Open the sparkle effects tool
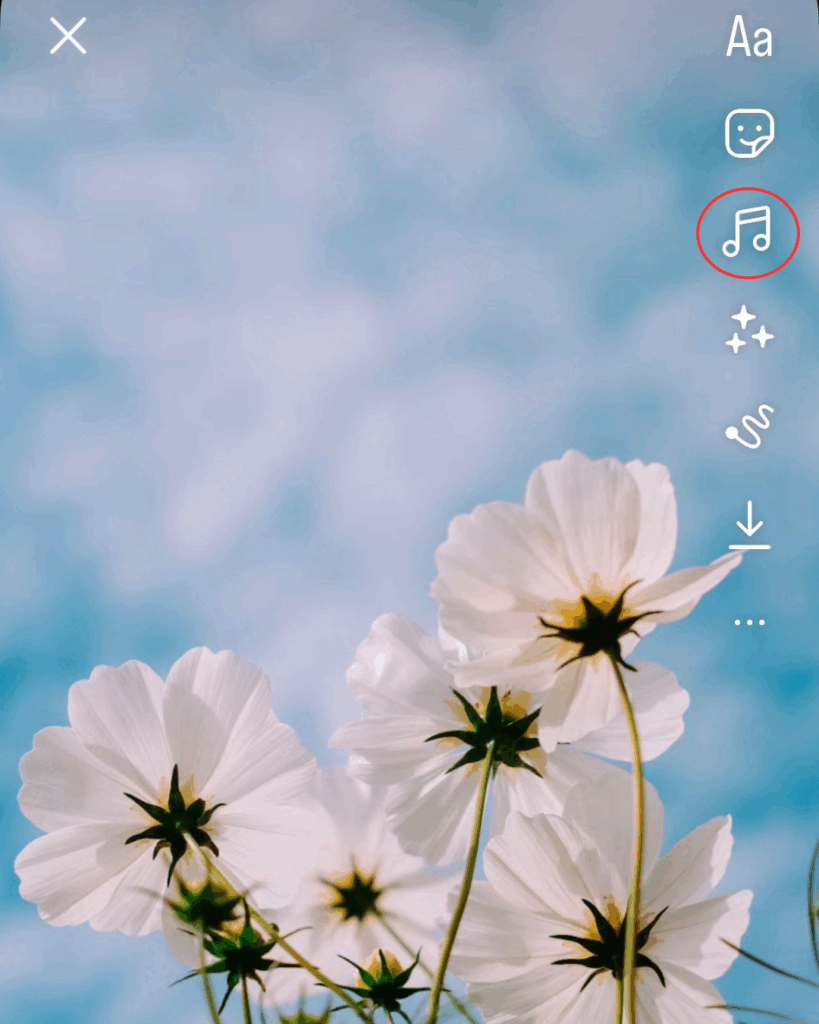Image resolution: width=819 pixels, height=1024 pixels. click(x=749, y=329)
